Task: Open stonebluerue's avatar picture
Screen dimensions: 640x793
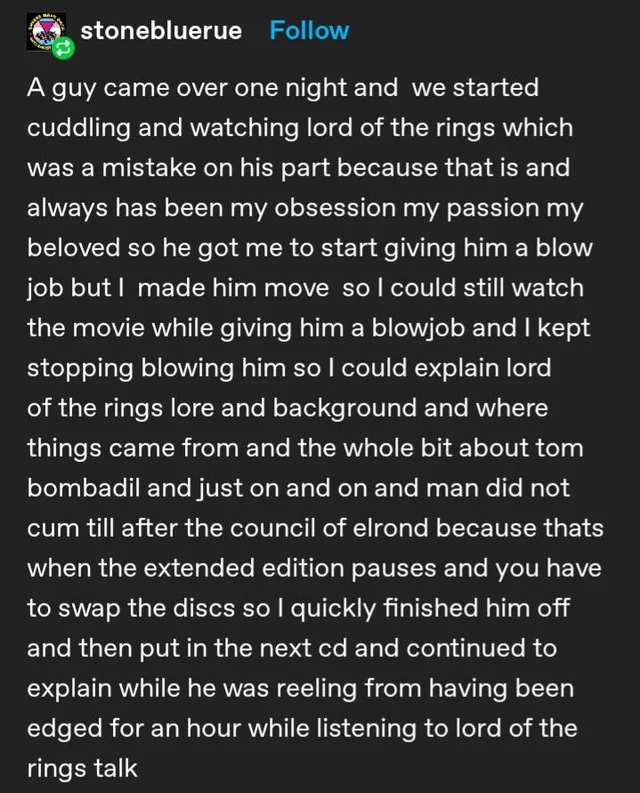Action: 44,30
